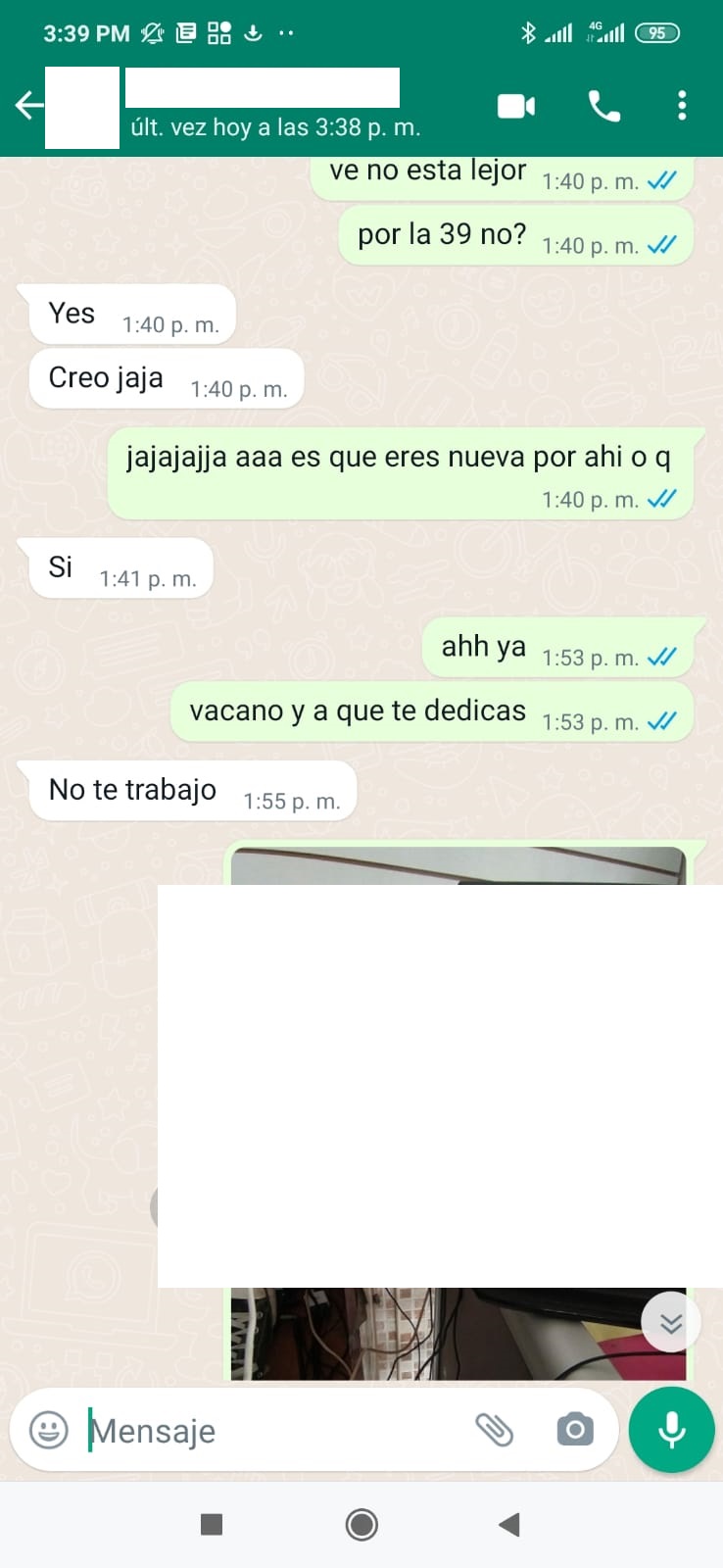Open the recent apps view

pyautogui.click(x=212, y=1524)
